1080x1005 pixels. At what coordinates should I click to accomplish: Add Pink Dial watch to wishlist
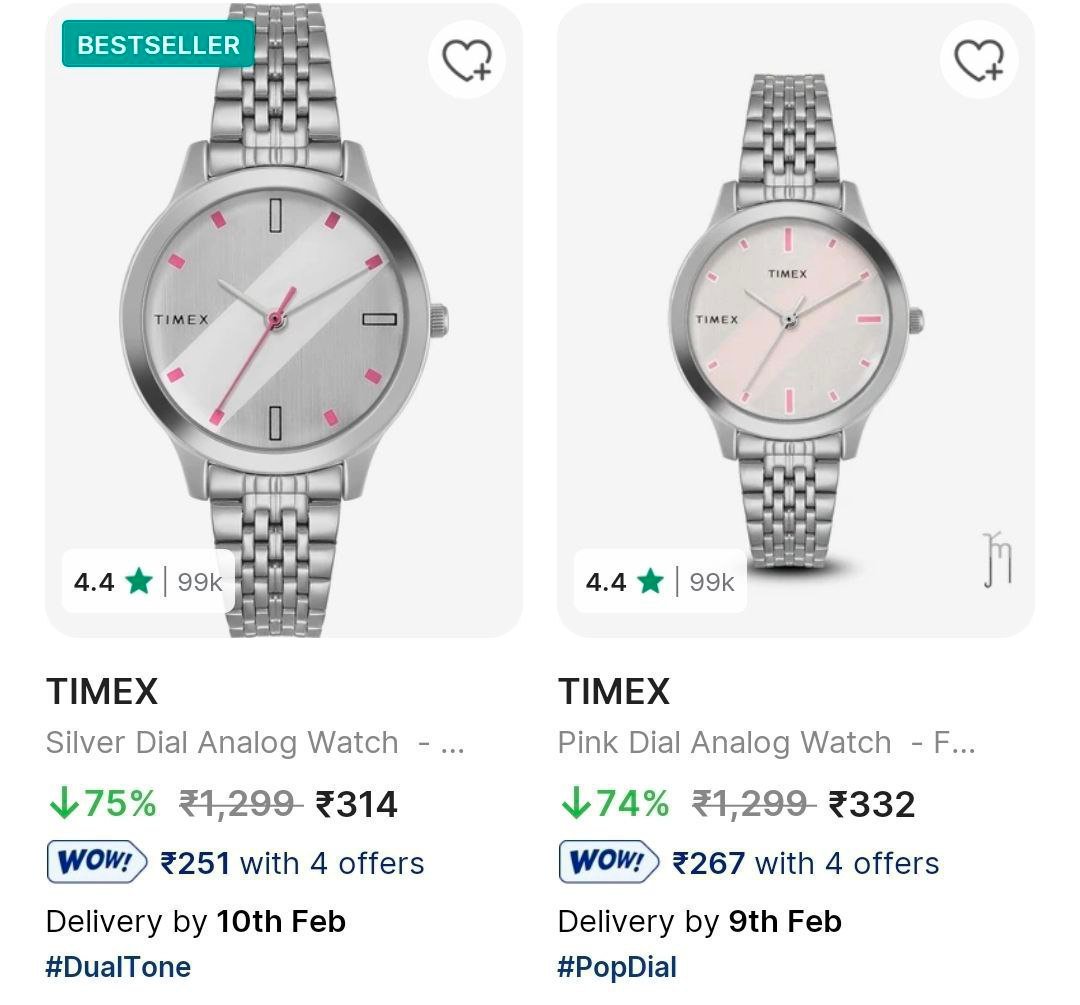point(979,60)
